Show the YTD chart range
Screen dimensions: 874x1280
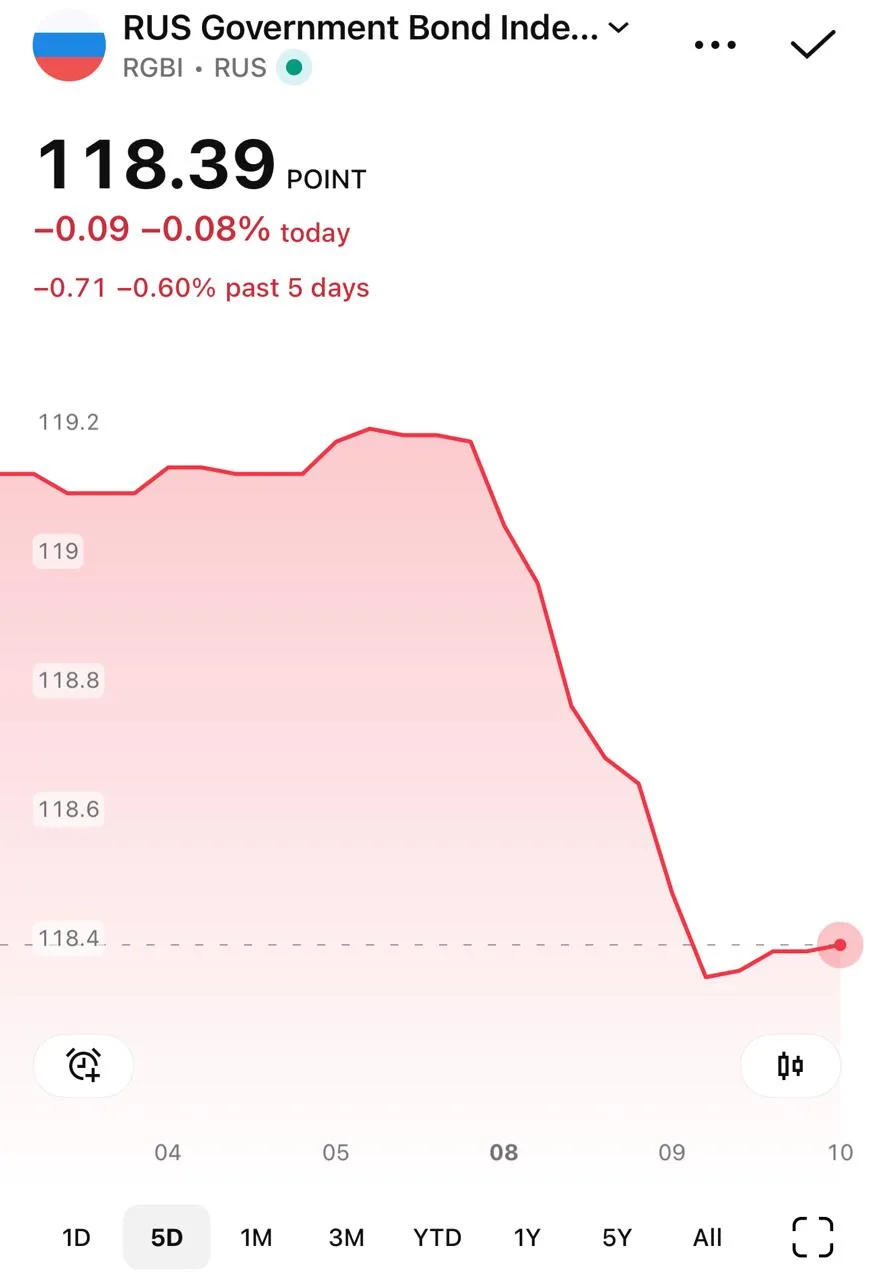(x=437, y=1237)
